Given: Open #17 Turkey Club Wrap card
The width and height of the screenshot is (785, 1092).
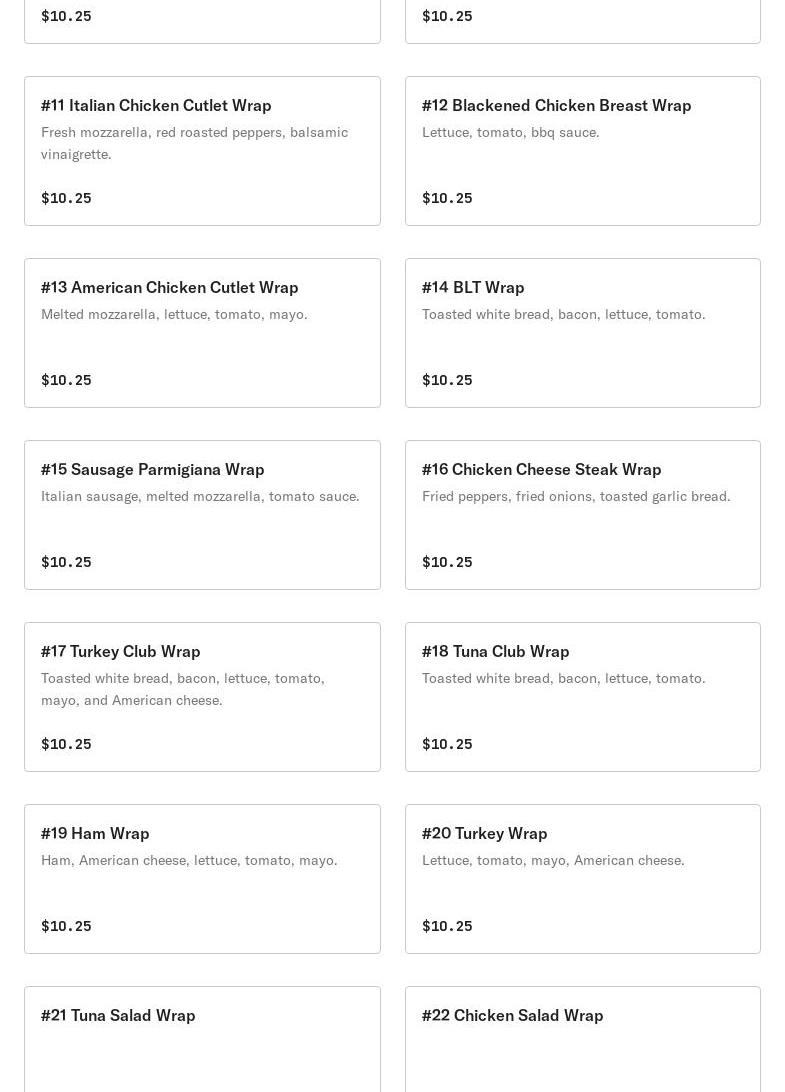Looking at the screenshot, I should click(202, 697).
